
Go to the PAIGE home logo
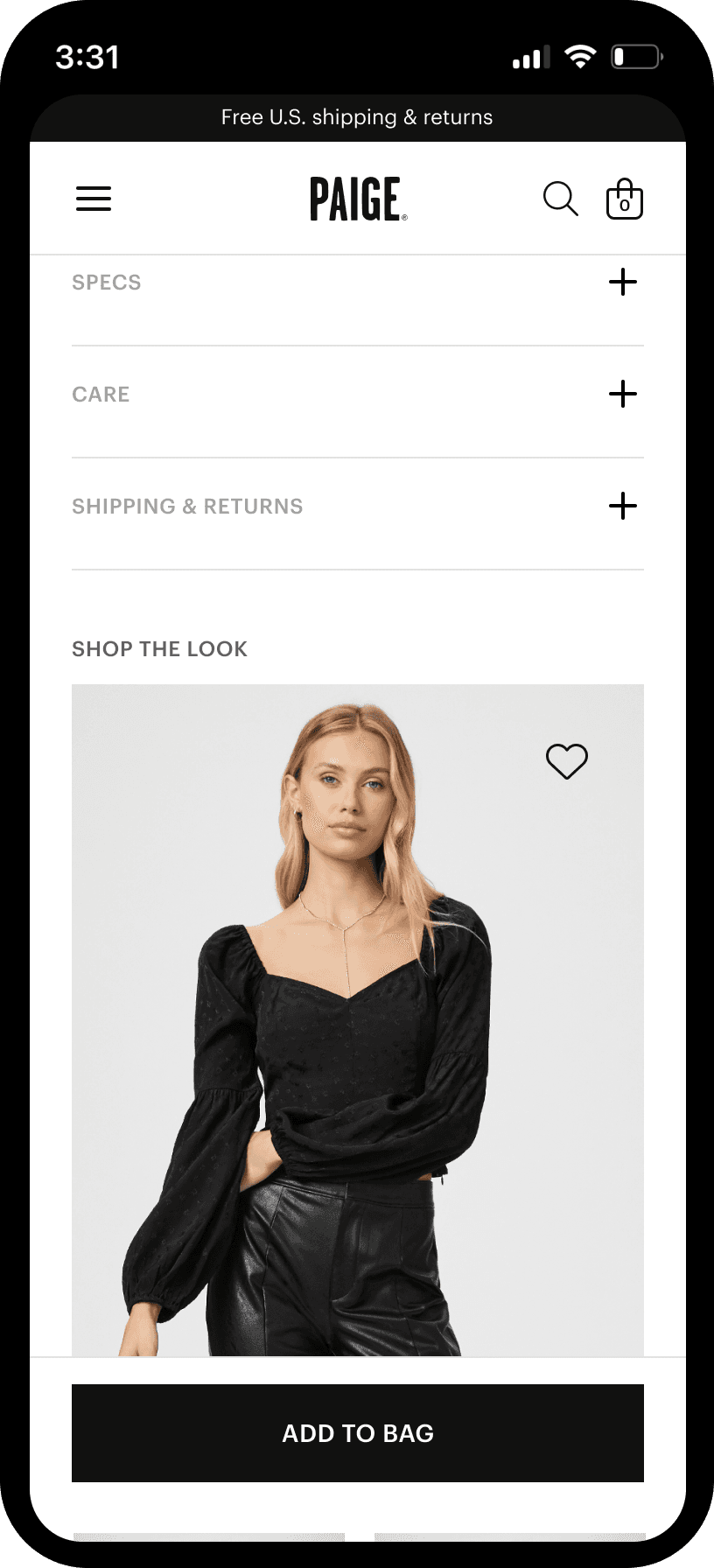(358, 199)
